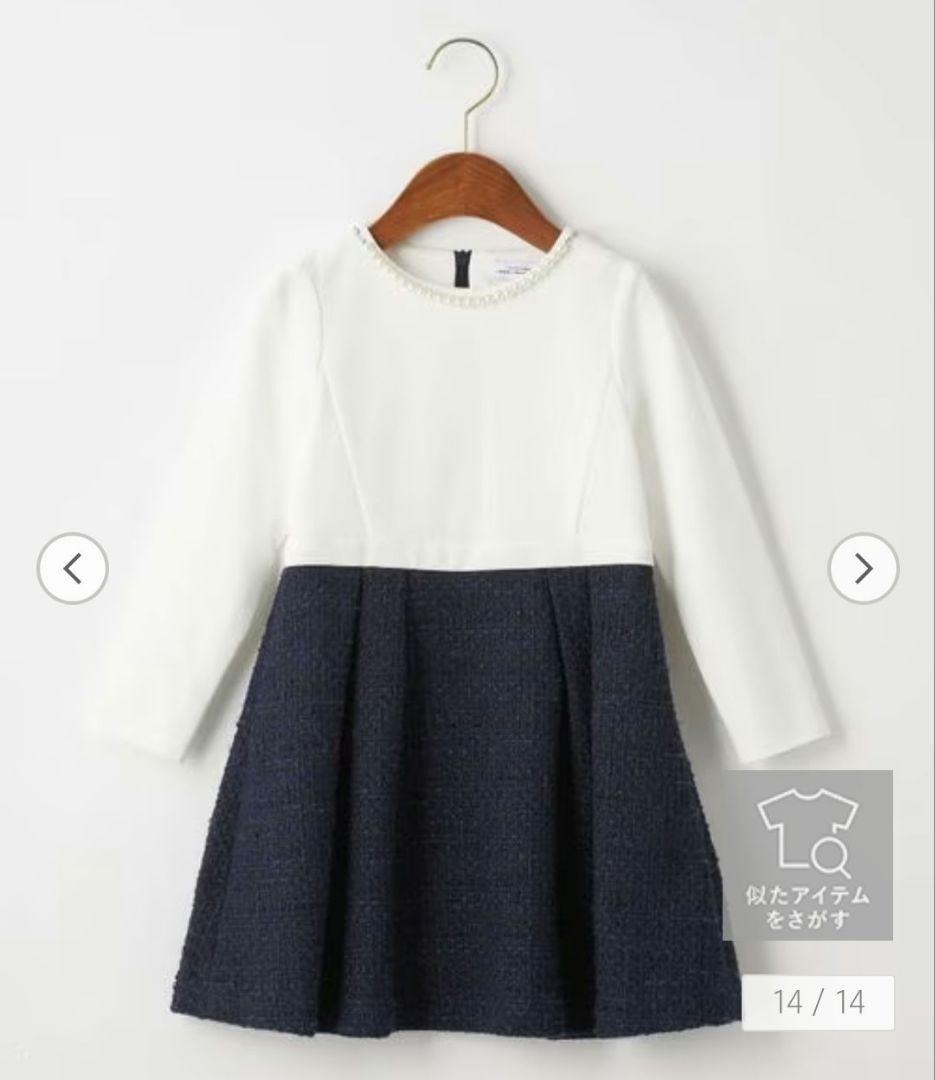Go to the previous product image
The height and width of the screenshot is (1080, 935).
click(x=72, y=569)
